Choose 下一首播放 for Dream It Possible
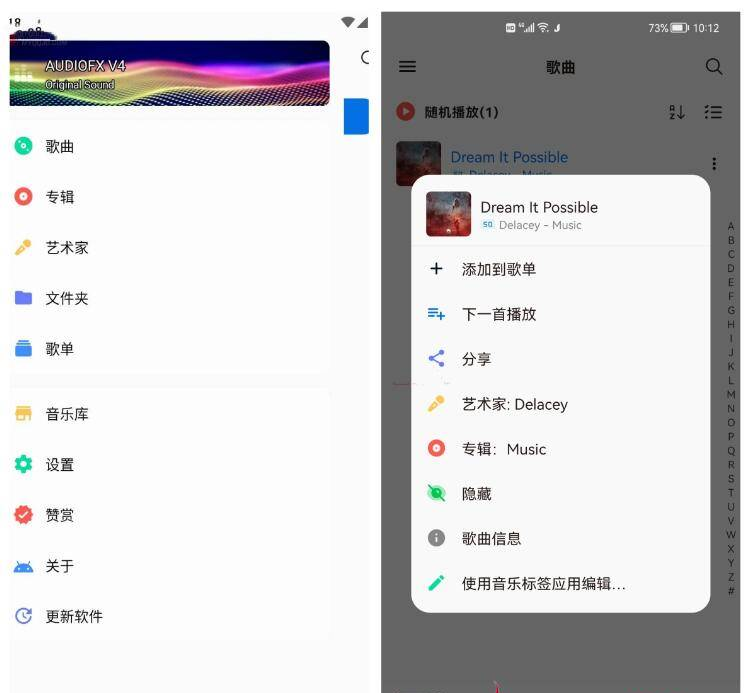The image size is (750, 693). pyautogui.click(x=498, y=314)
